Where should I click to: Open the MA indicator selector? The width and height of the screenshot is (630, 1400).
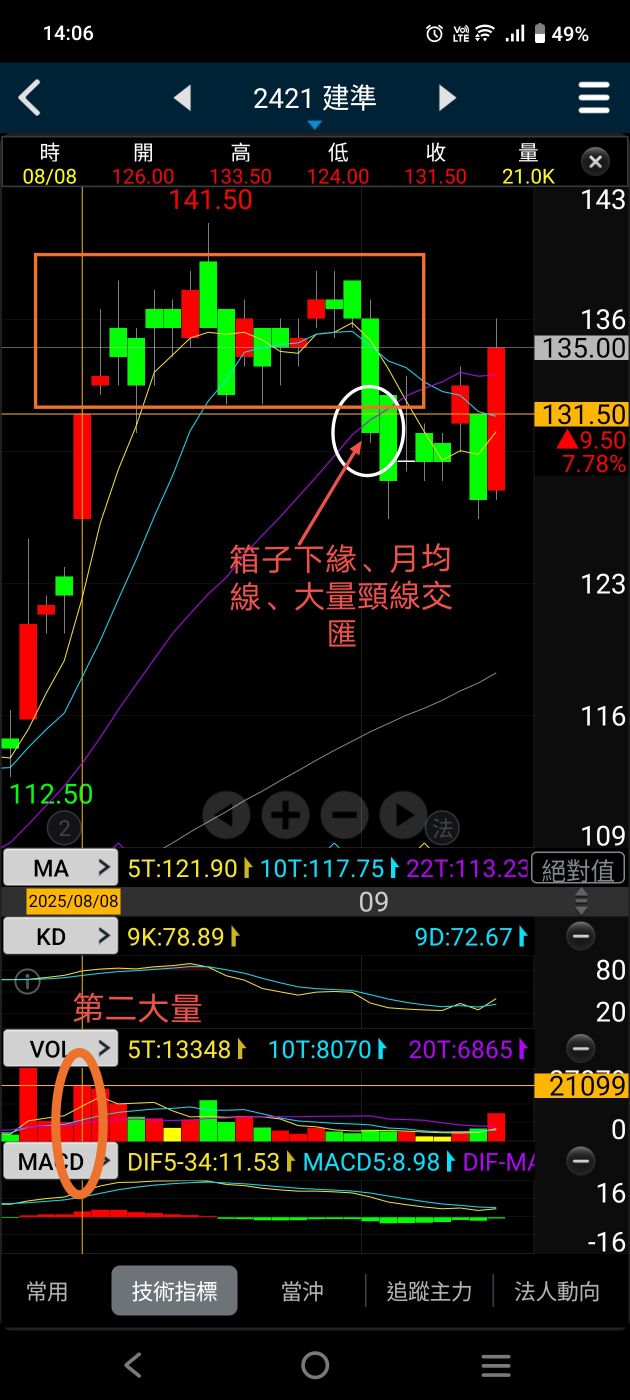(61, 868)
